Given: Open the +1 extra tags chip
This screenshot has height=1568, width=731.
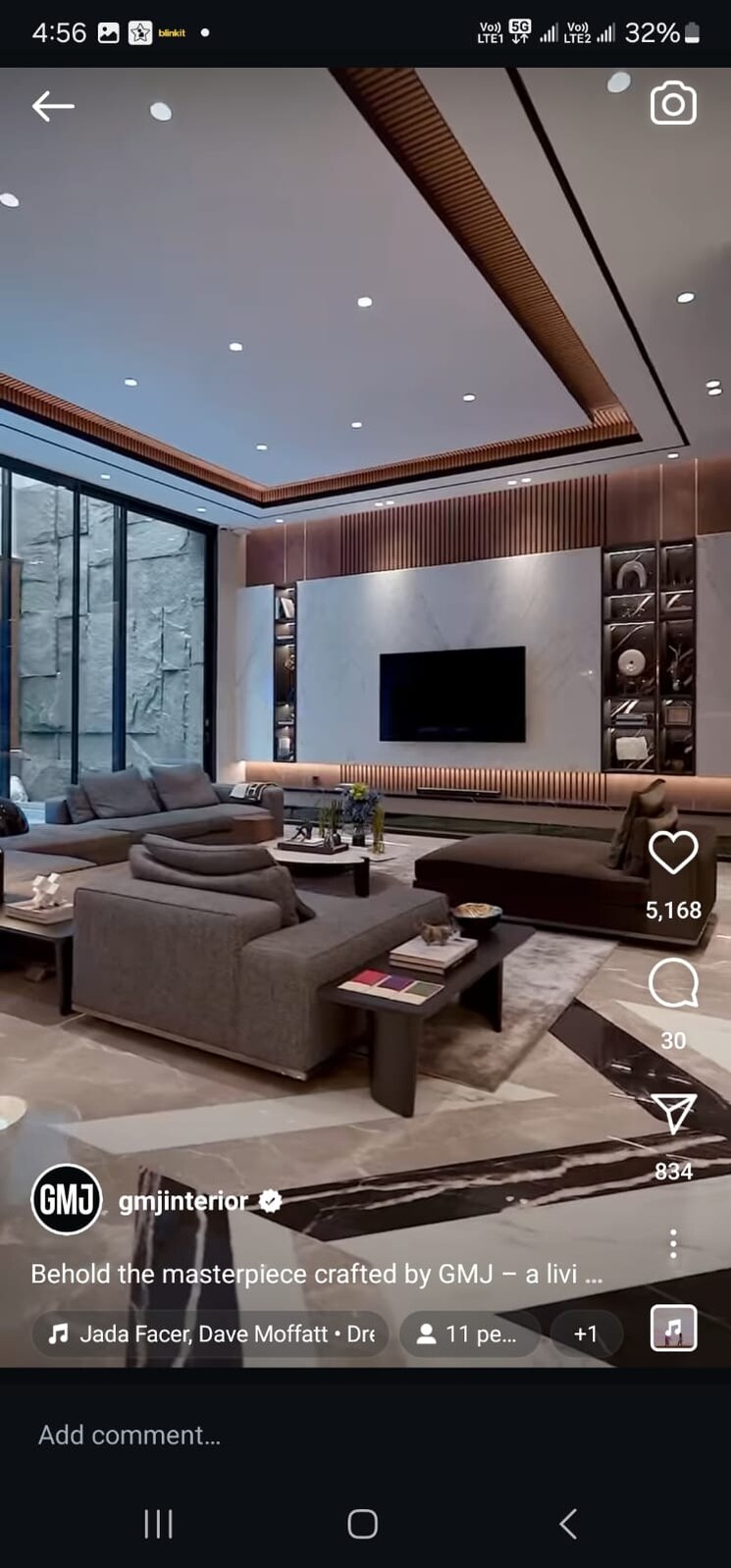Looking at the screenshot, I should (x=586, y=1333).
